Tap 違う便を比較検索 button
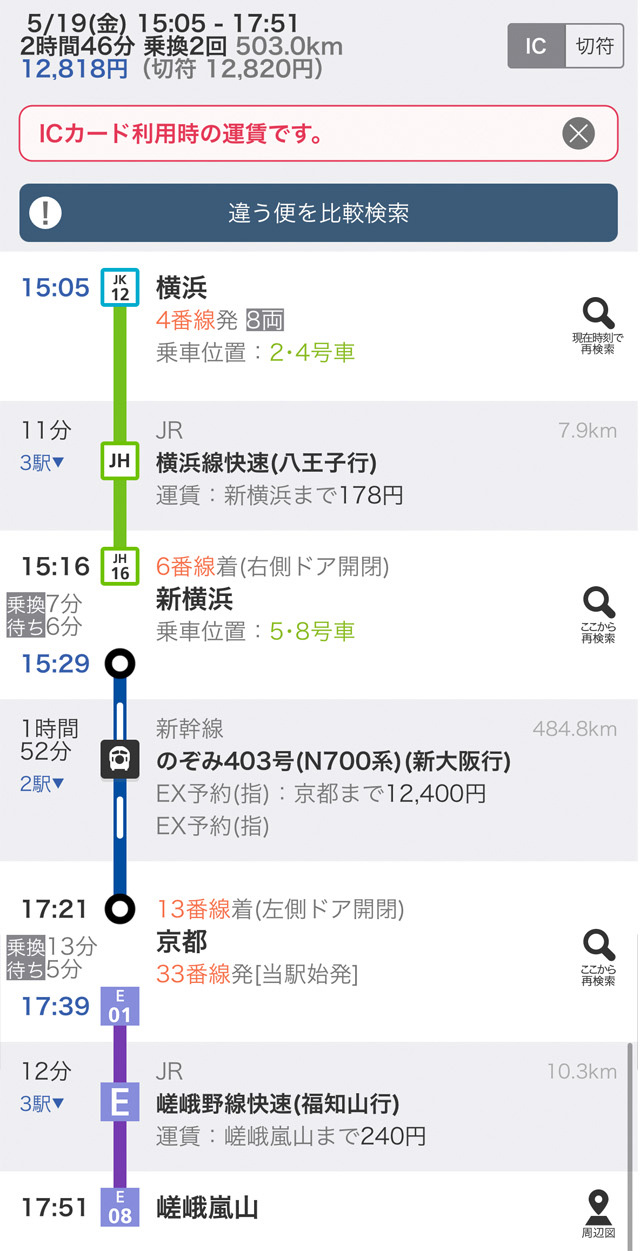Viewport: 640px width, 1251px height. coord(318,213)
